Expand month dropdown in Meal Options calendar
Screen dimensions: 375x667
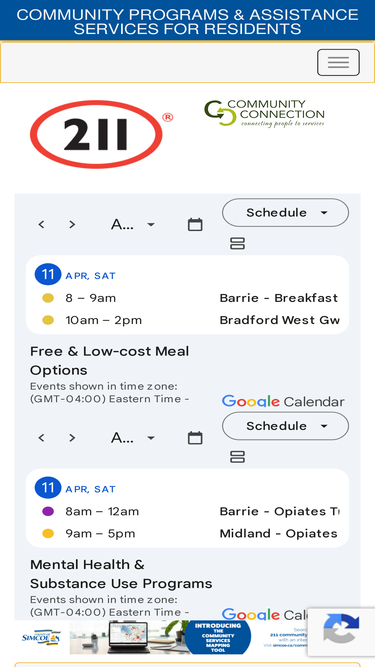(x=133, y=225)
